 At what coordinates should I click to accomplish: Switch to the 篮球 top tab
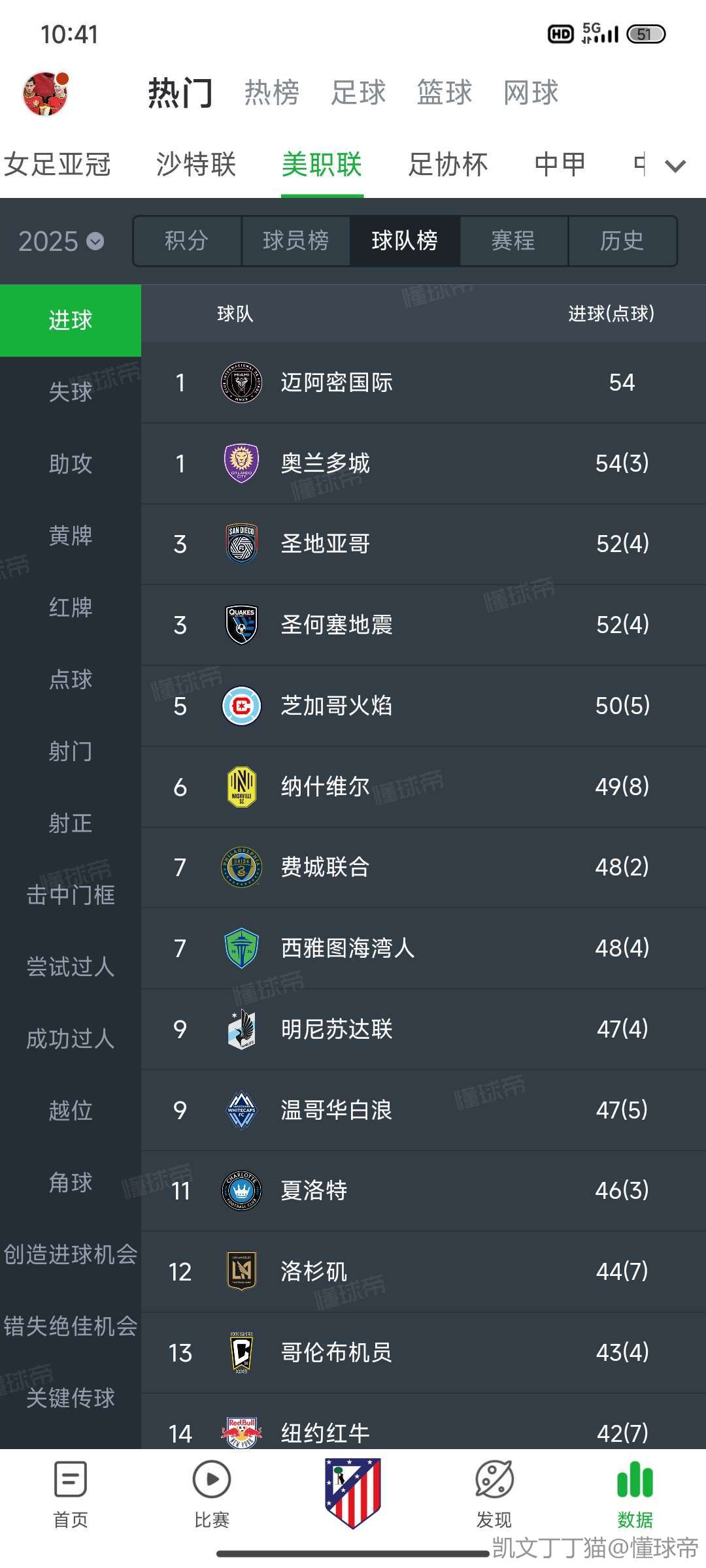[445, 92]
